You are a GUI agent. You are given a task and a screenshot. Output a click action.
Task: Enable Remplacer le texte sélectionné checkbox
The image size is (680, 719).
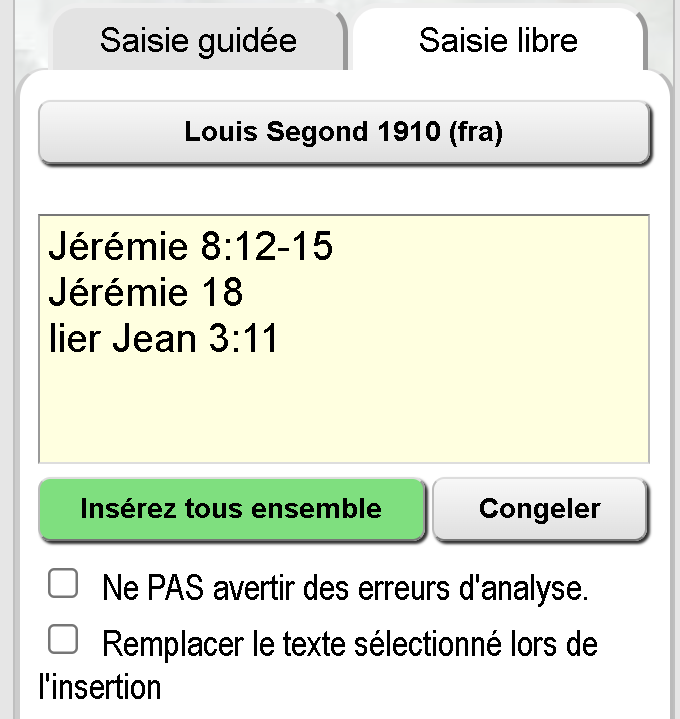(64, 640)
